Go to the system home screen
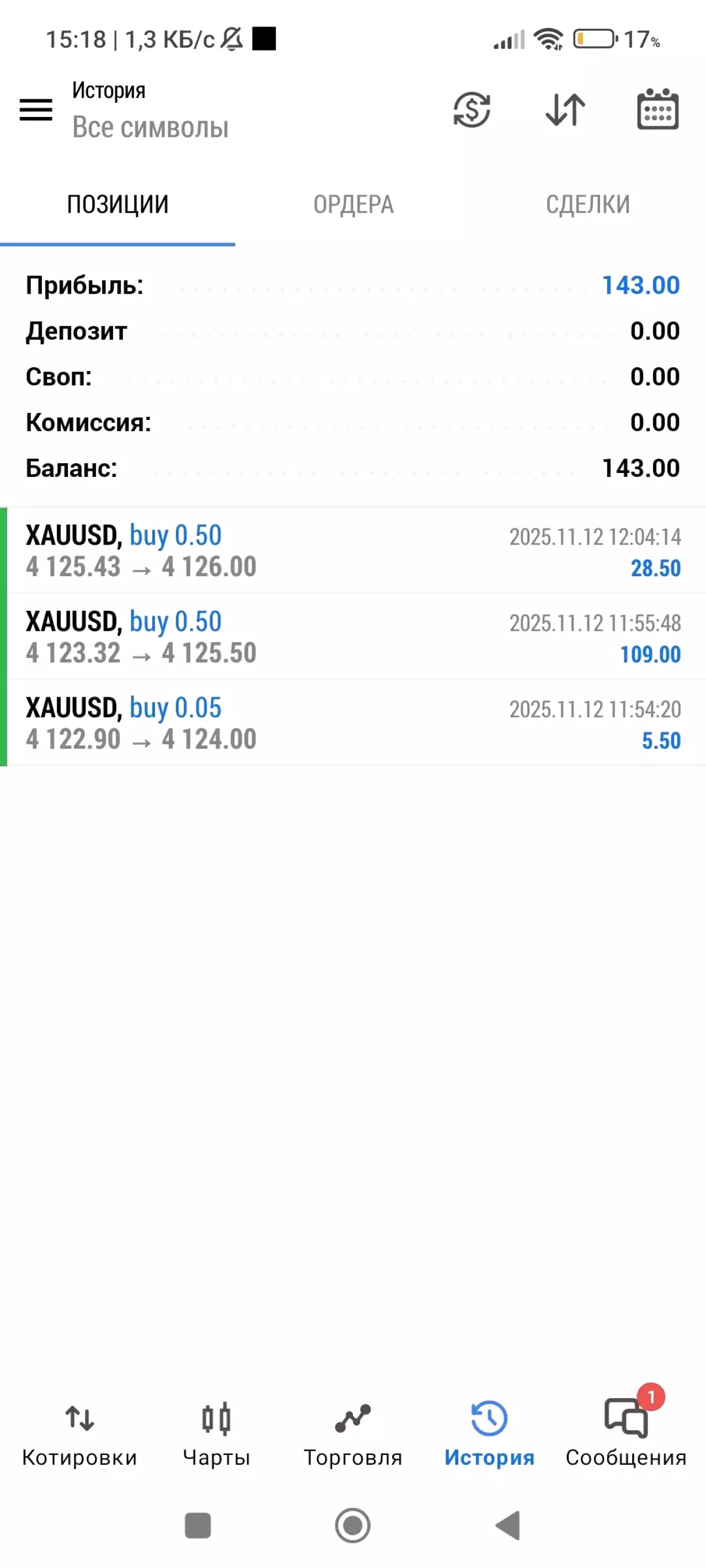Image resolution: width=706 pixels, height=1568 pixels. point(352,1526)
